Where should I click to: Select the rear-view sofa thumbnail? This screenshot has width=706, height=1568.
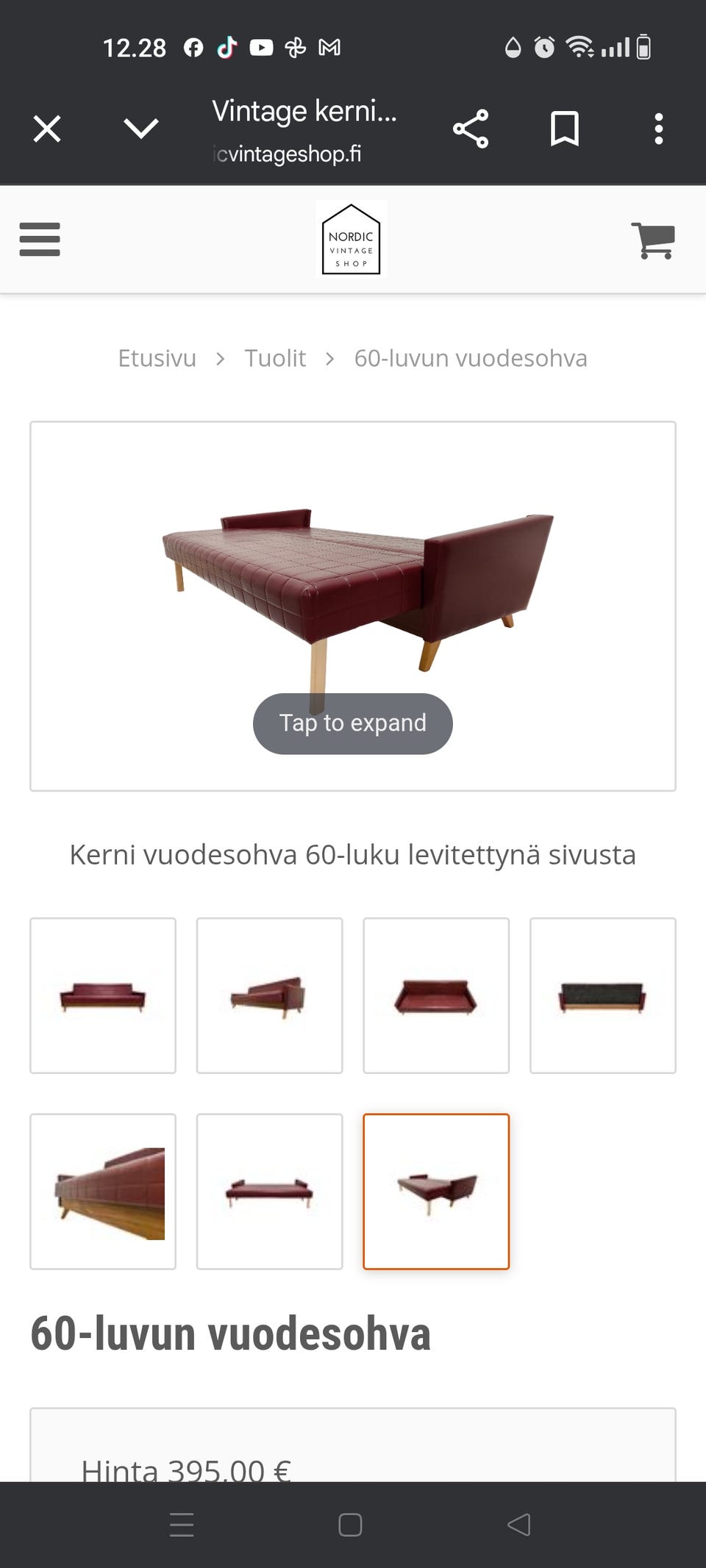coord(602,995)
